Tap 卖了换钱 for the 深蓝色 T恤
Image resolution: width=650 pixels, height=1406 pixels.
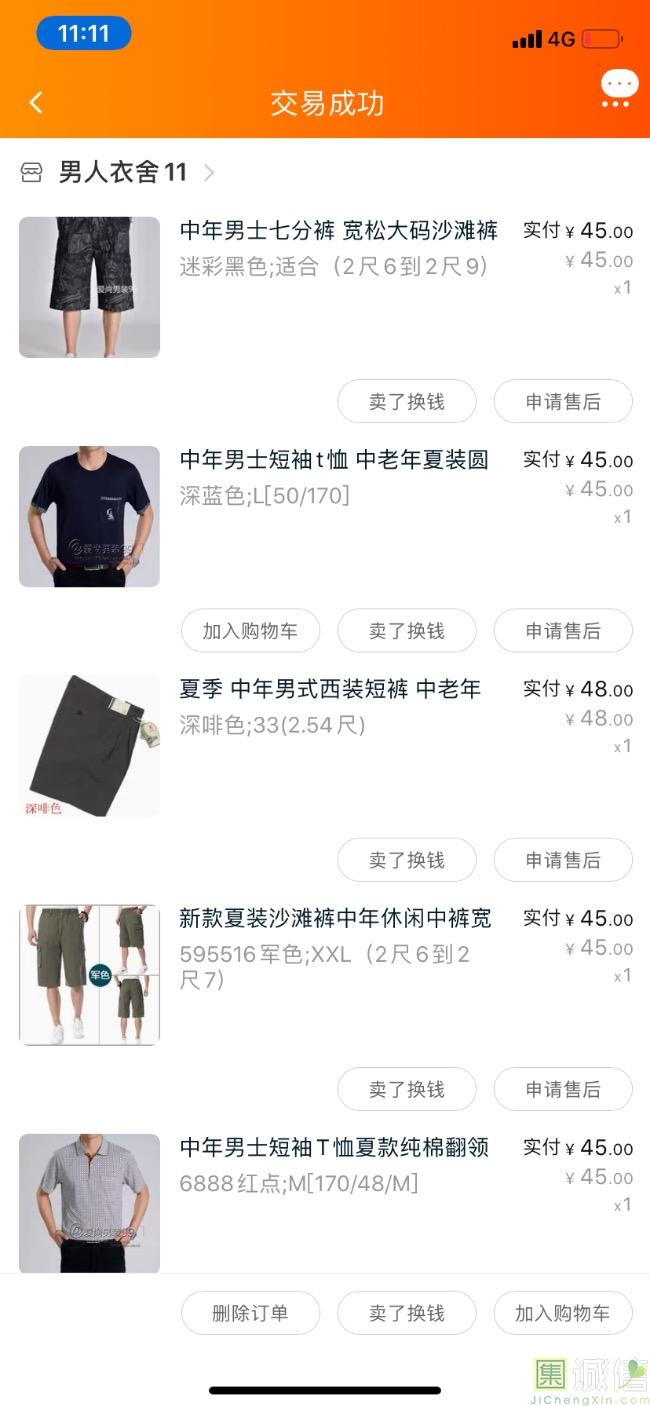(407, 631)
